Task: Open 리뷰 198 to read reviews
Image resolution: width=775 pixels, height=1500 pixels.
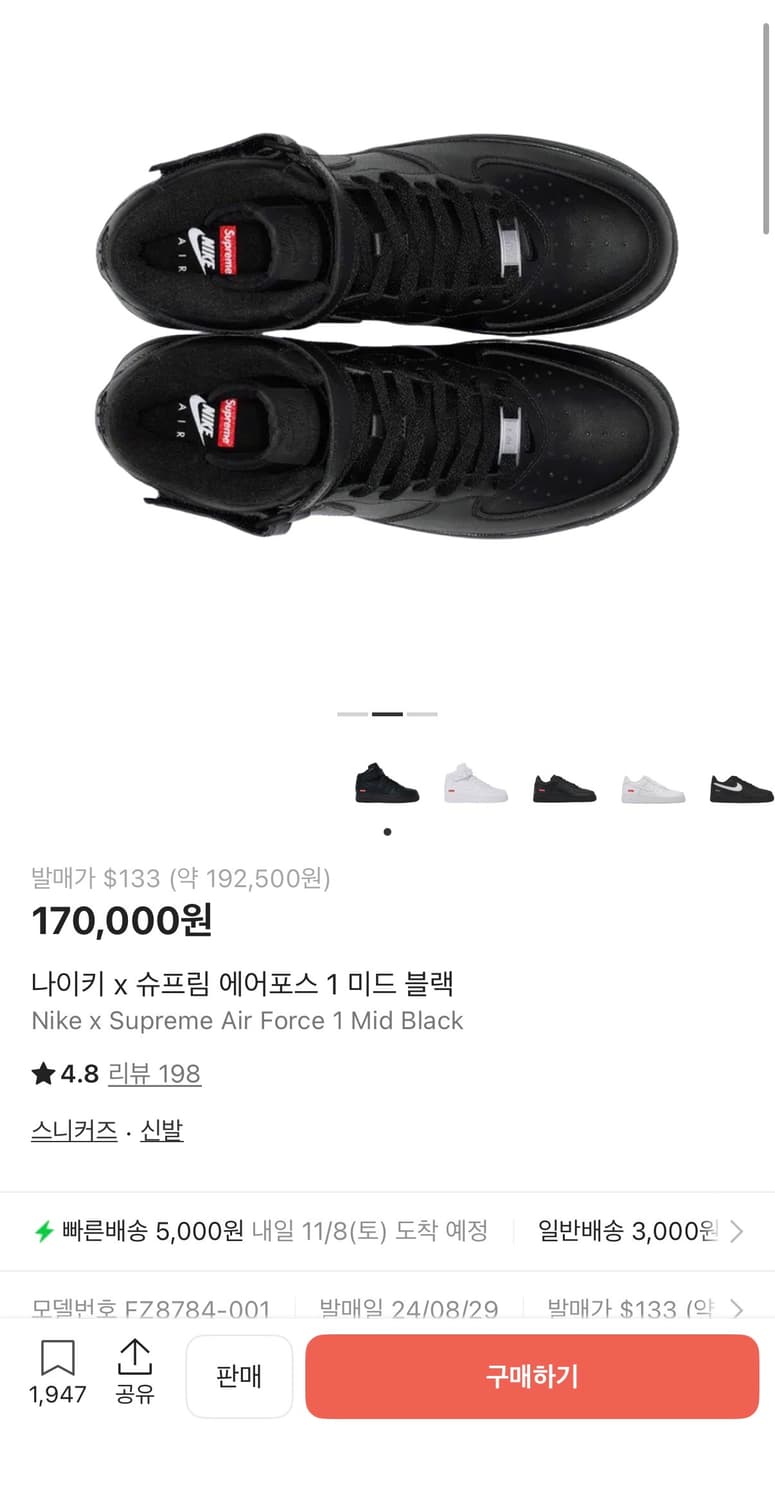Action: click(155, 1073)
